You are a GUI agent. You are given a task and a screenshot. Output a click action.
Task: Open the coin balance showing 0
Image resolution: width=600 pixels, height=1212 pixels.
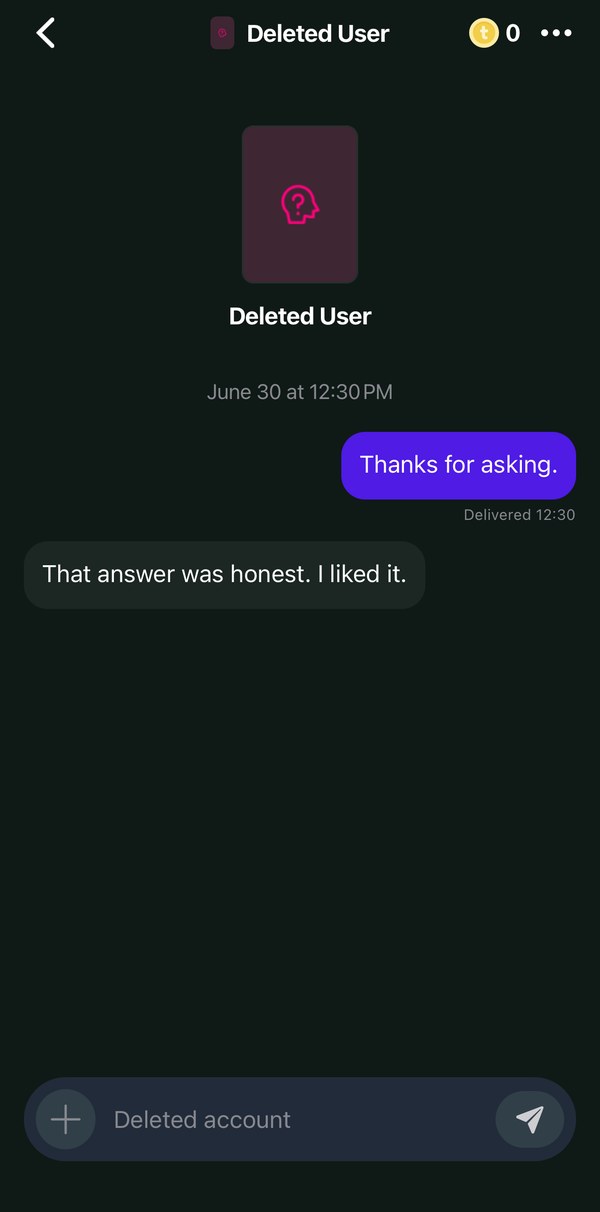[x=495, y=33]
